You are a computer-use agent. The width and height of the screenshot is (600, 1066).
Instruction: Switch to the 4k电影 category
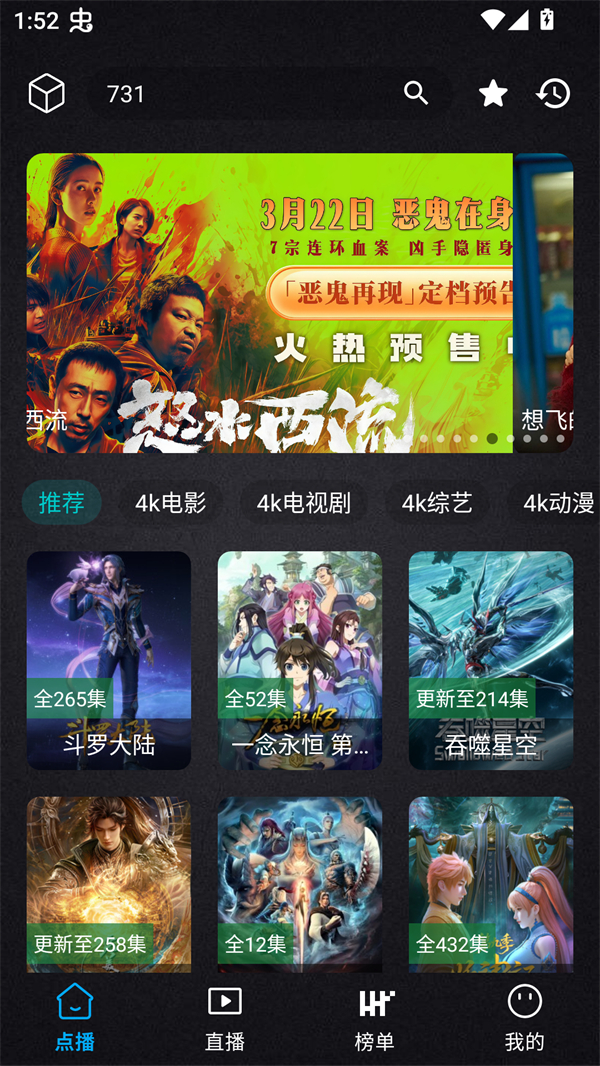(171, 503)
